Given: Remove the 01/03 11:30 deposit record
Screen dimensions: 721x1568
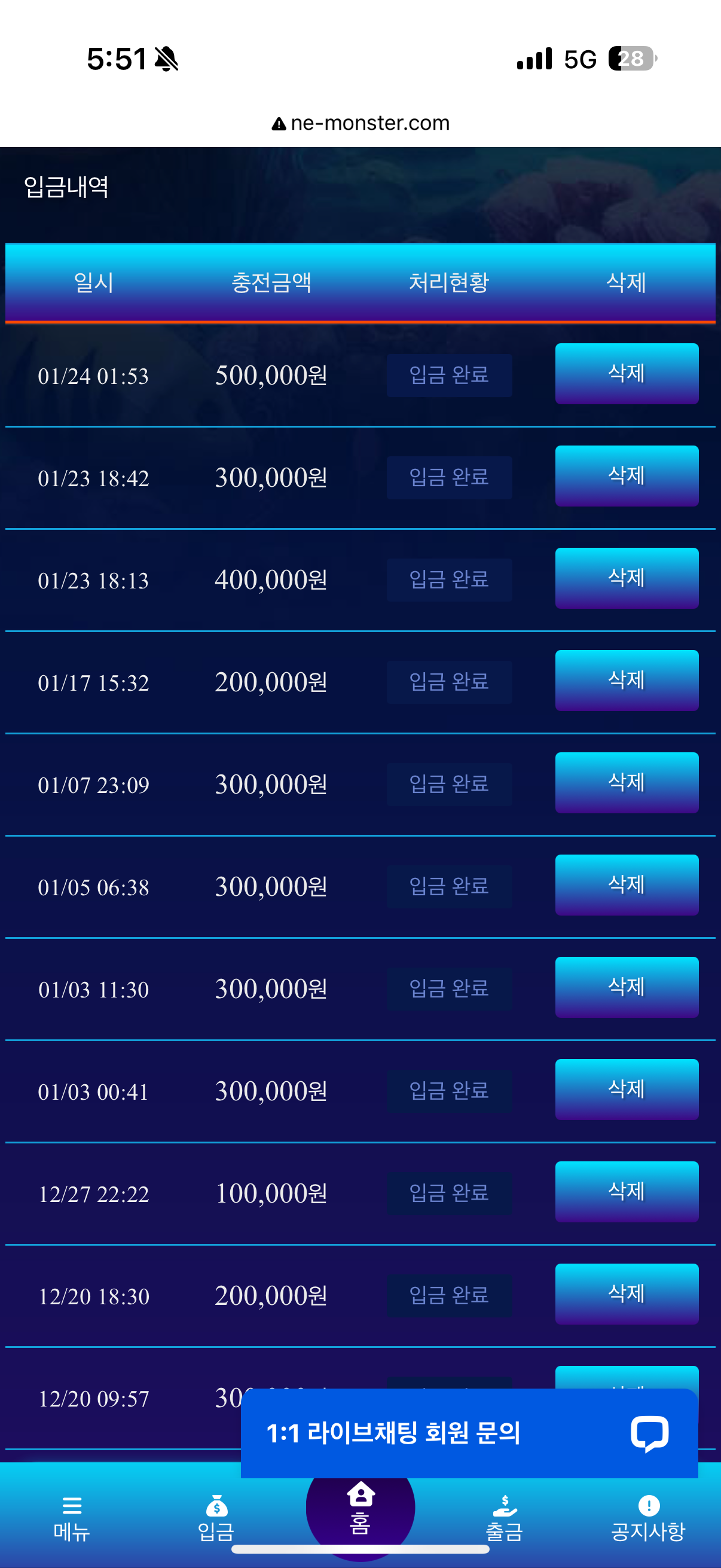Looking at the screenshot, I should pyautogui.click(x=626, y=987).
